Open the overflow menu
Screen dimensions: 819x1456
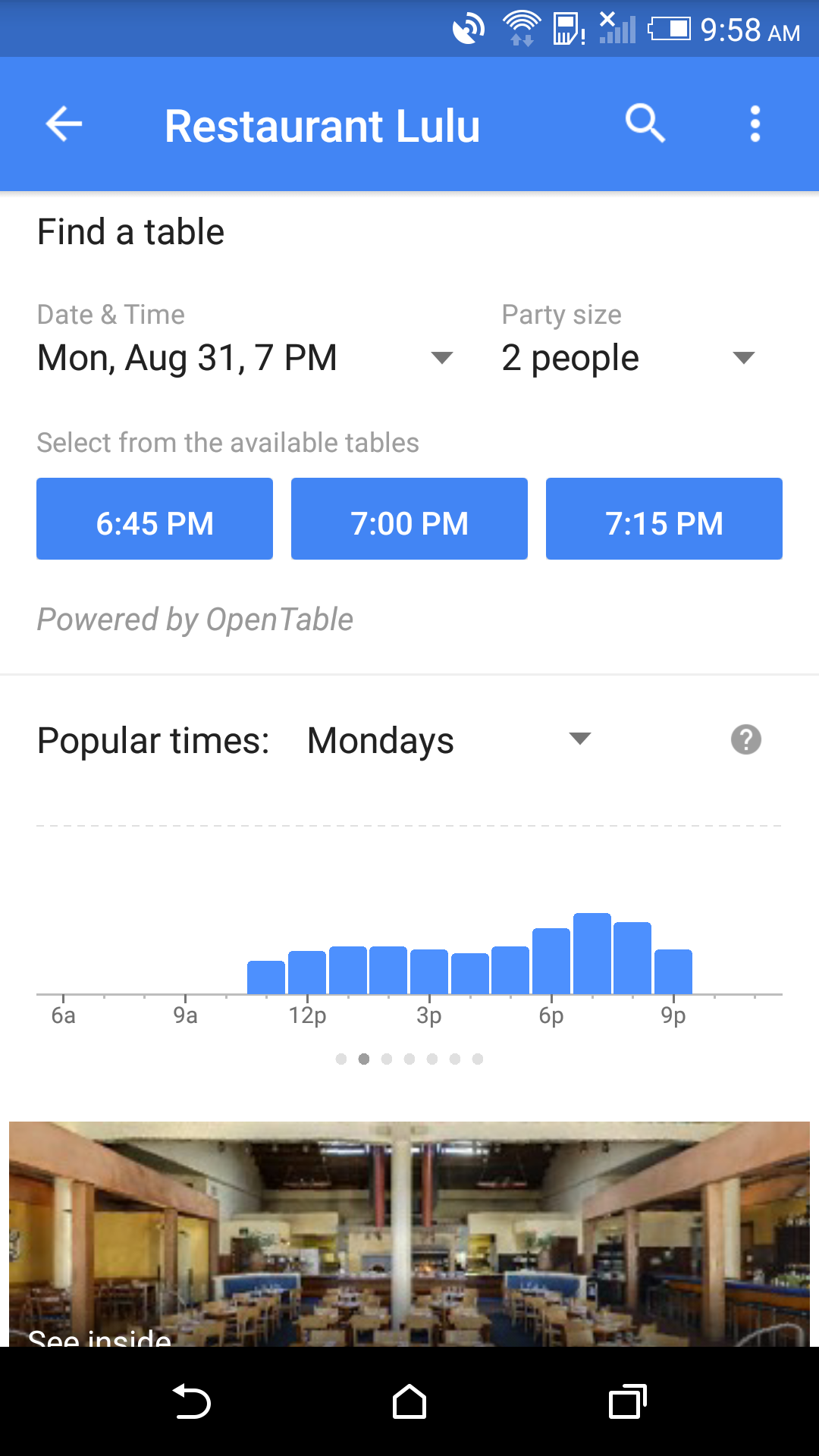pyautogui.click(x=755, y=124)
